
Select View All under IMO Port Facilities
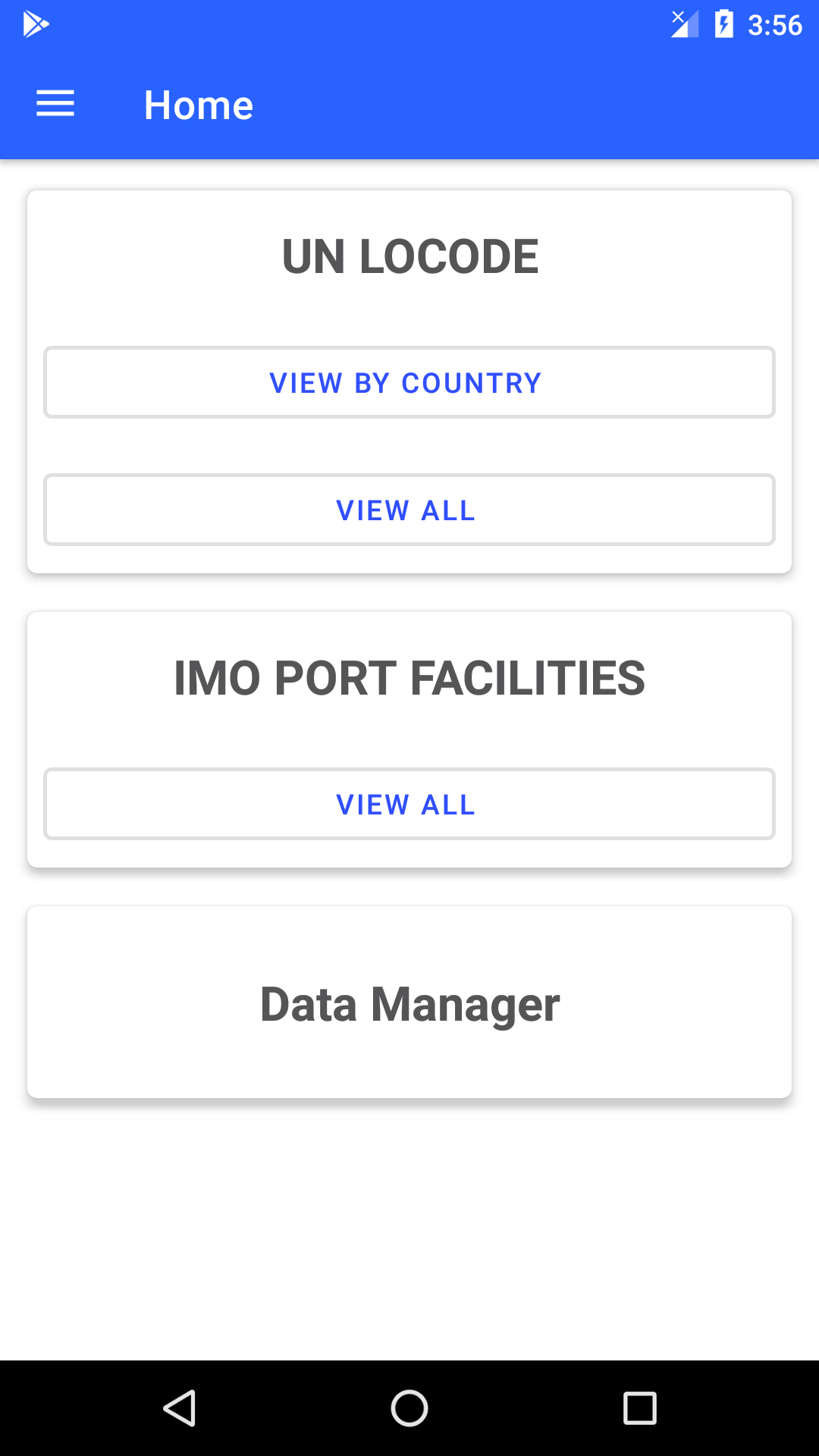coord(409,804)
